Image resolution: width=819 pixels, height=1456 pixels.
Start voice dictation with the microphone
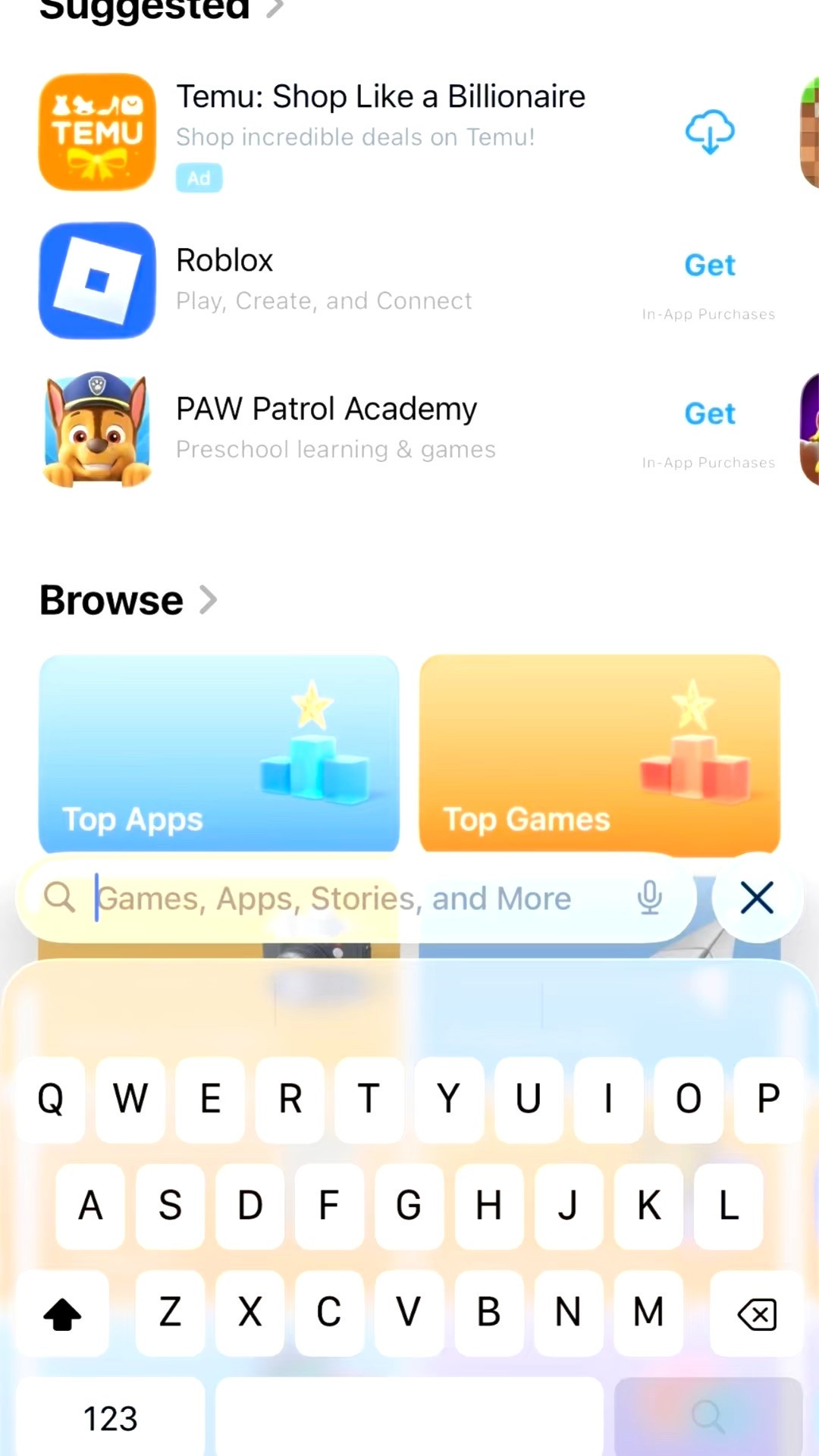click(x=649, y=898)
